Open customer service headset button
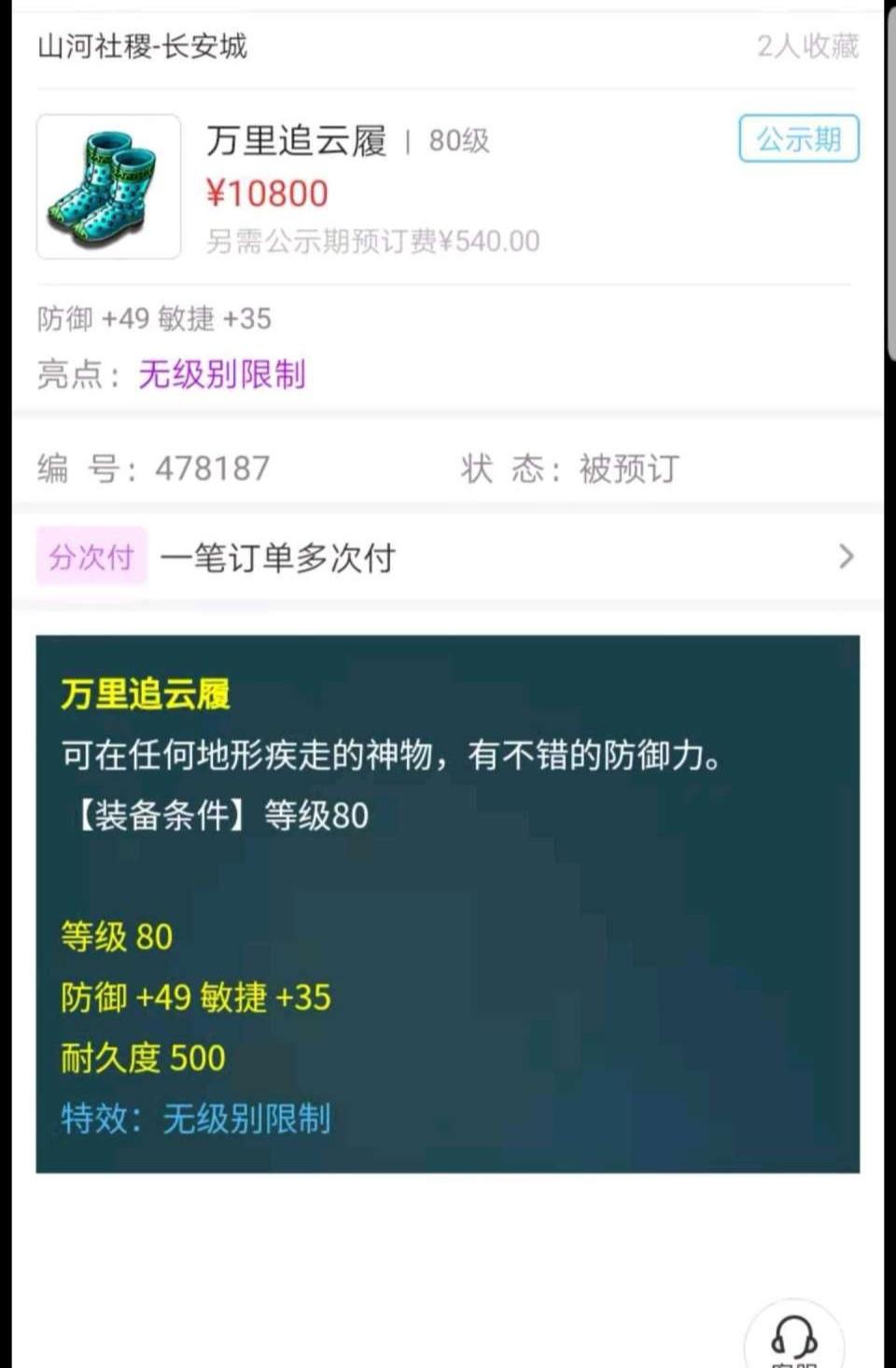This screenshot has height=1368, width=896. [793, 1337]
